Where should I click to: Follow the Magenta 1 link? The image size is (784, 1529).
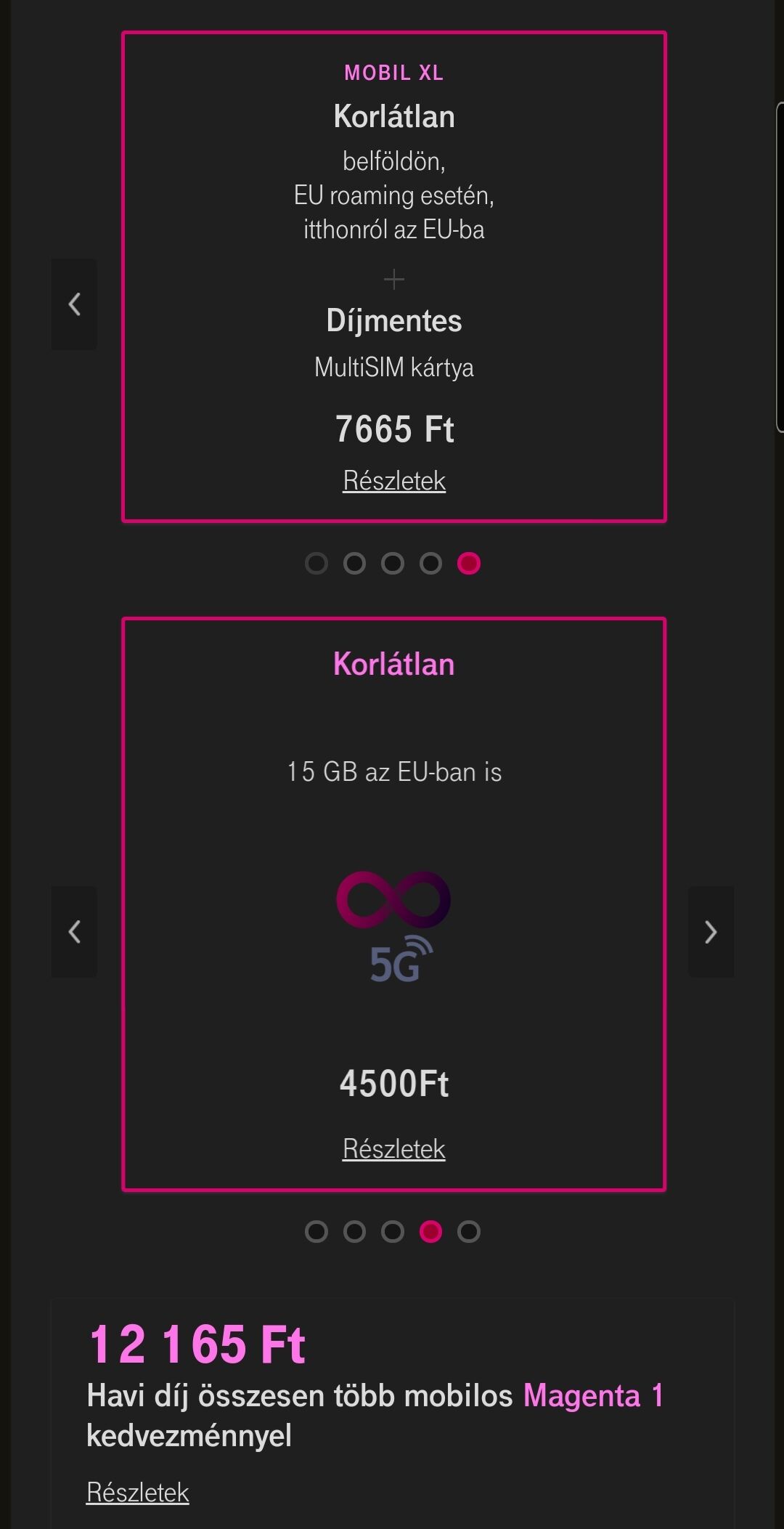pyautogui.click(x=593, y=1396)
